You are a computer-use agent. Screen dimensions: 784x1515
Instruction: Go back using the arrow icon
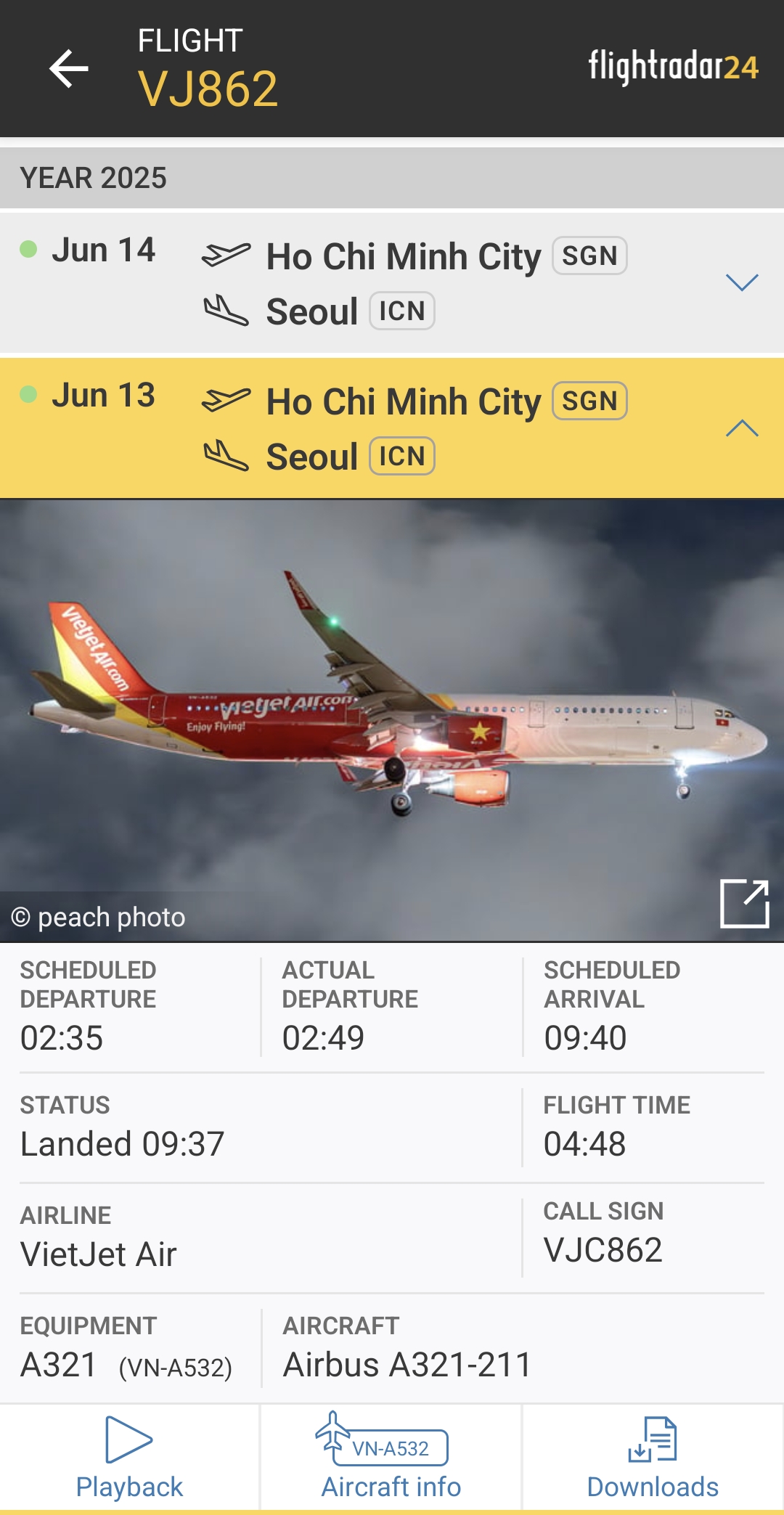(69, 69)
